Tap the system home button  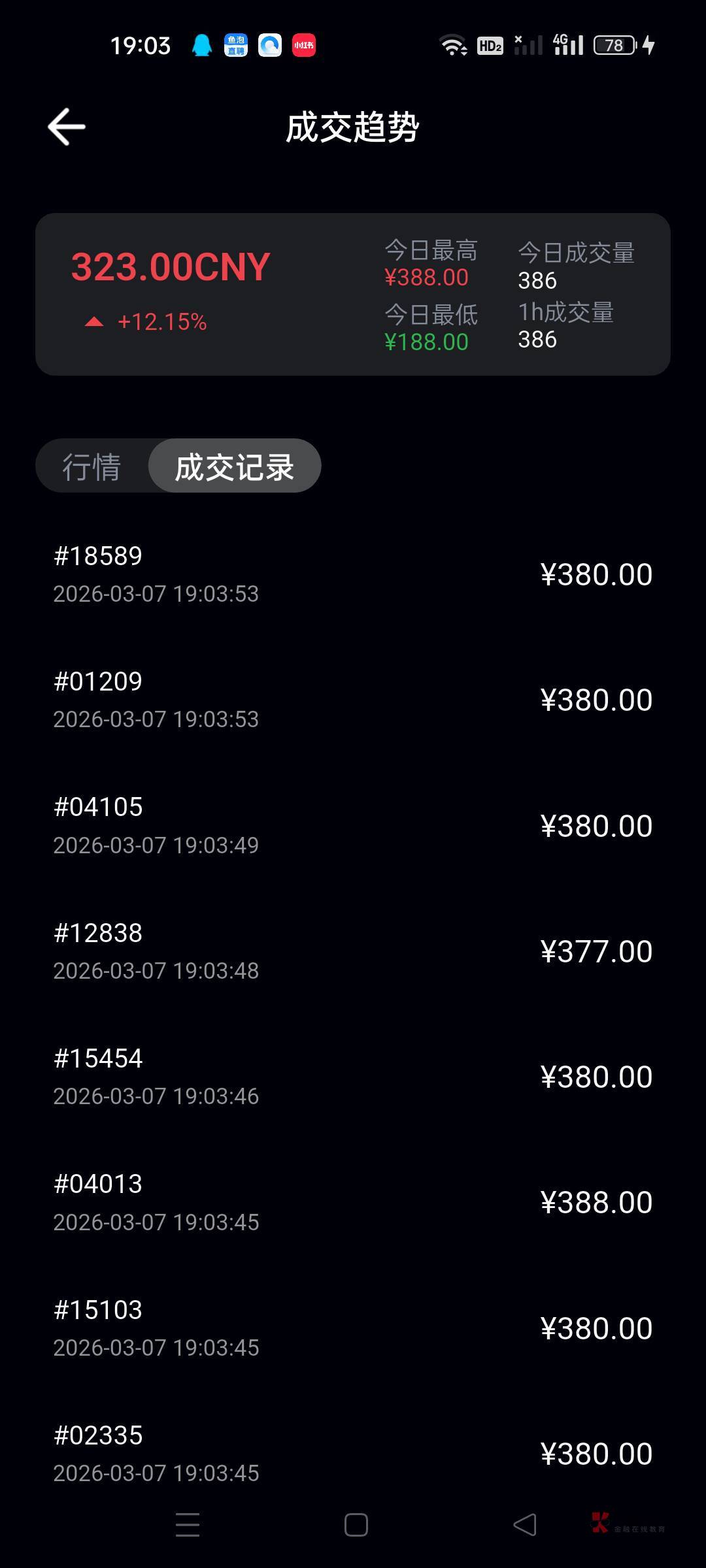coord(356,1525)
